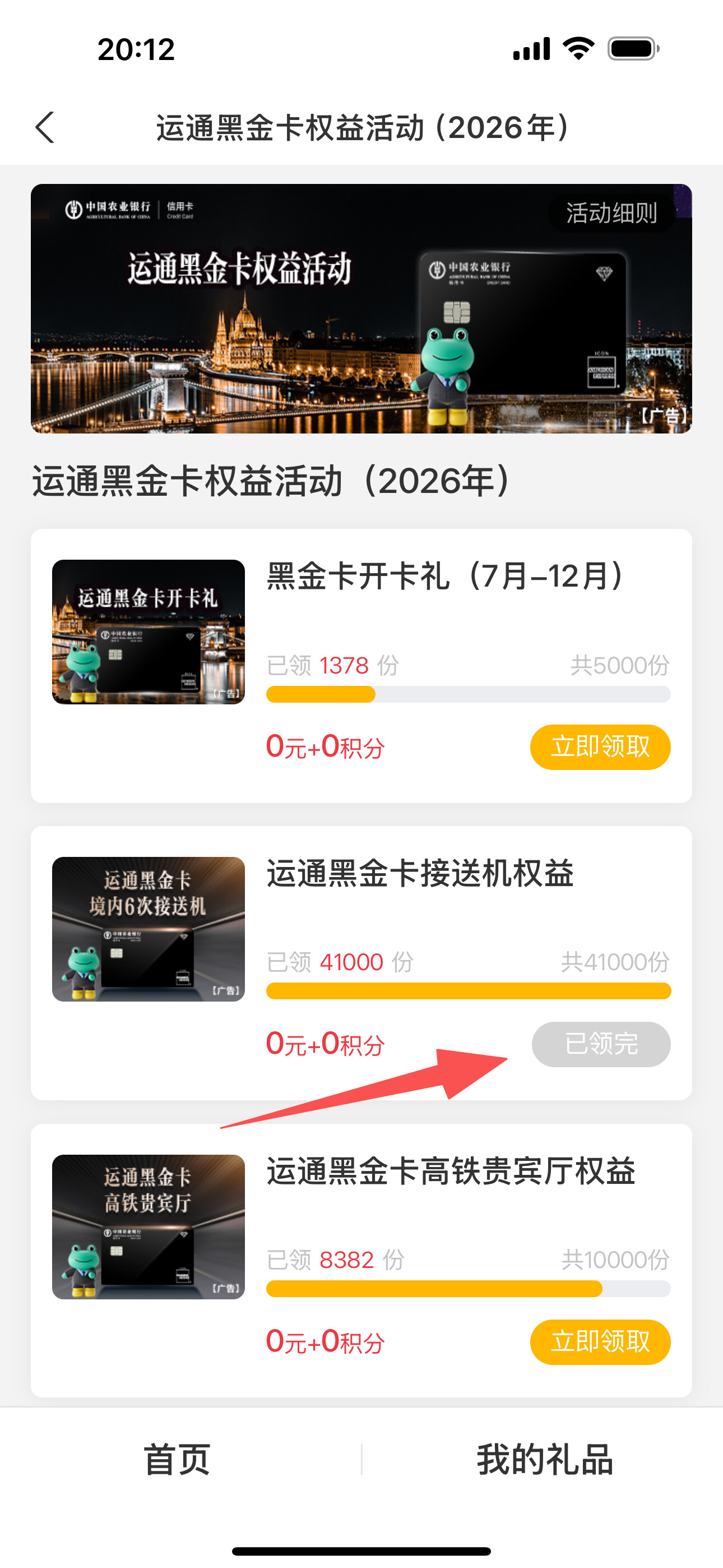Open the 黑金卡开卡礼 card image
Image resolution: width=723 pixels, height=1568 pixels.
pyautogui.click(x=149, y=632)
